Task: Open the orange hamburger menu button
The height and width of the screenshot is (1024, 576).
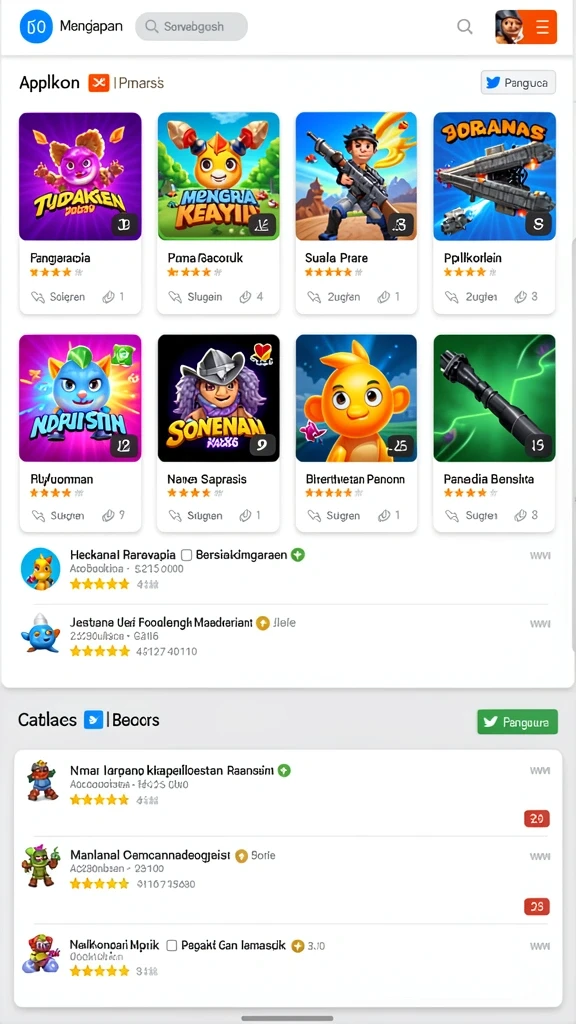Action: click(x=541, y=27)
